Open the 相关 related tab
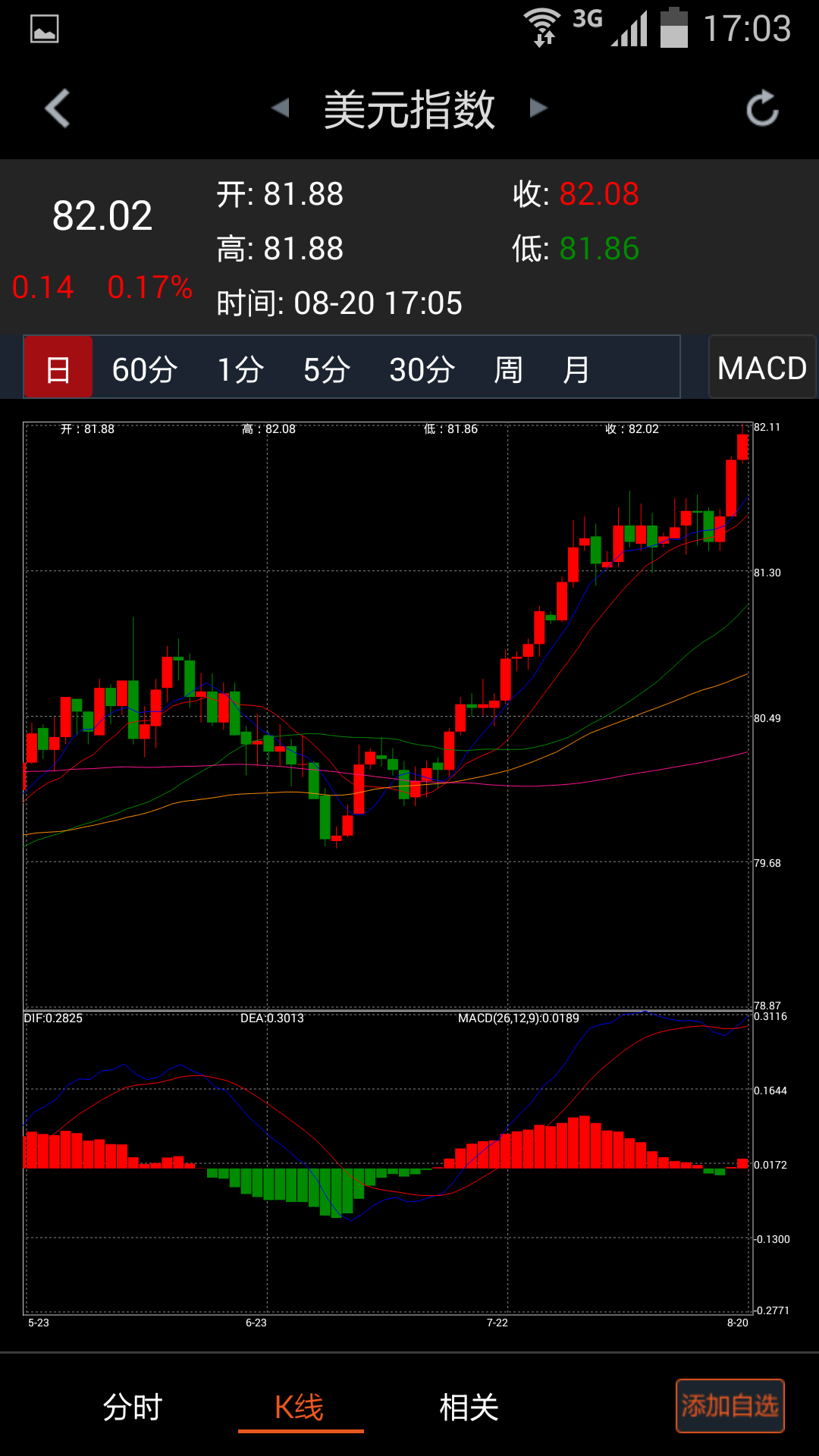This screenshot has height=1456, width=819. (x=469, y=1407)
